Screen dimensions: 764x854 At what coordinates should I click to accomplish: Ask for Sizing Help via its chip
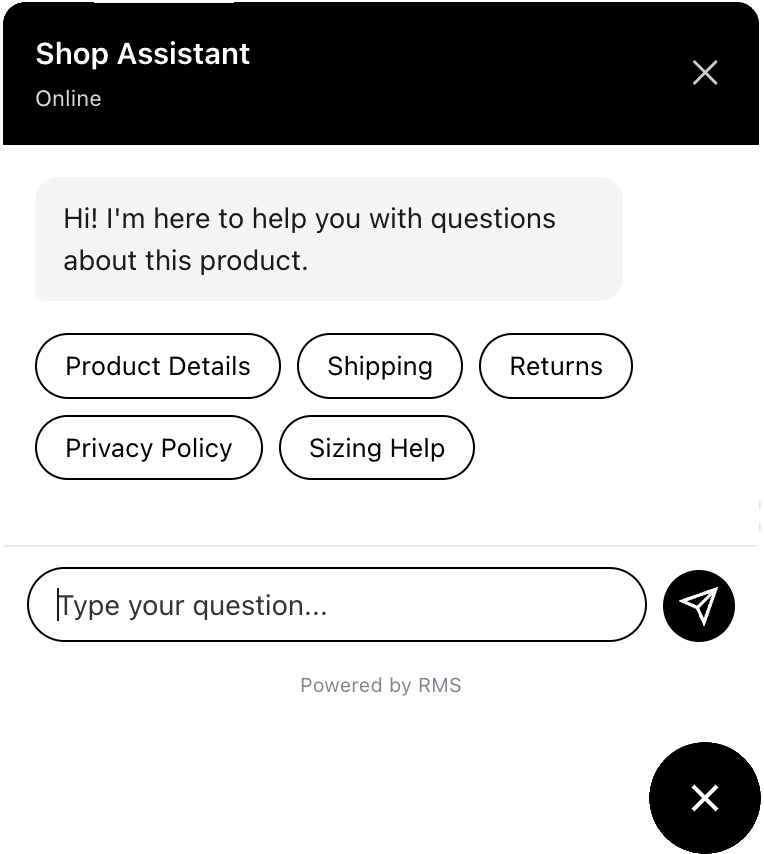[376, 448]
